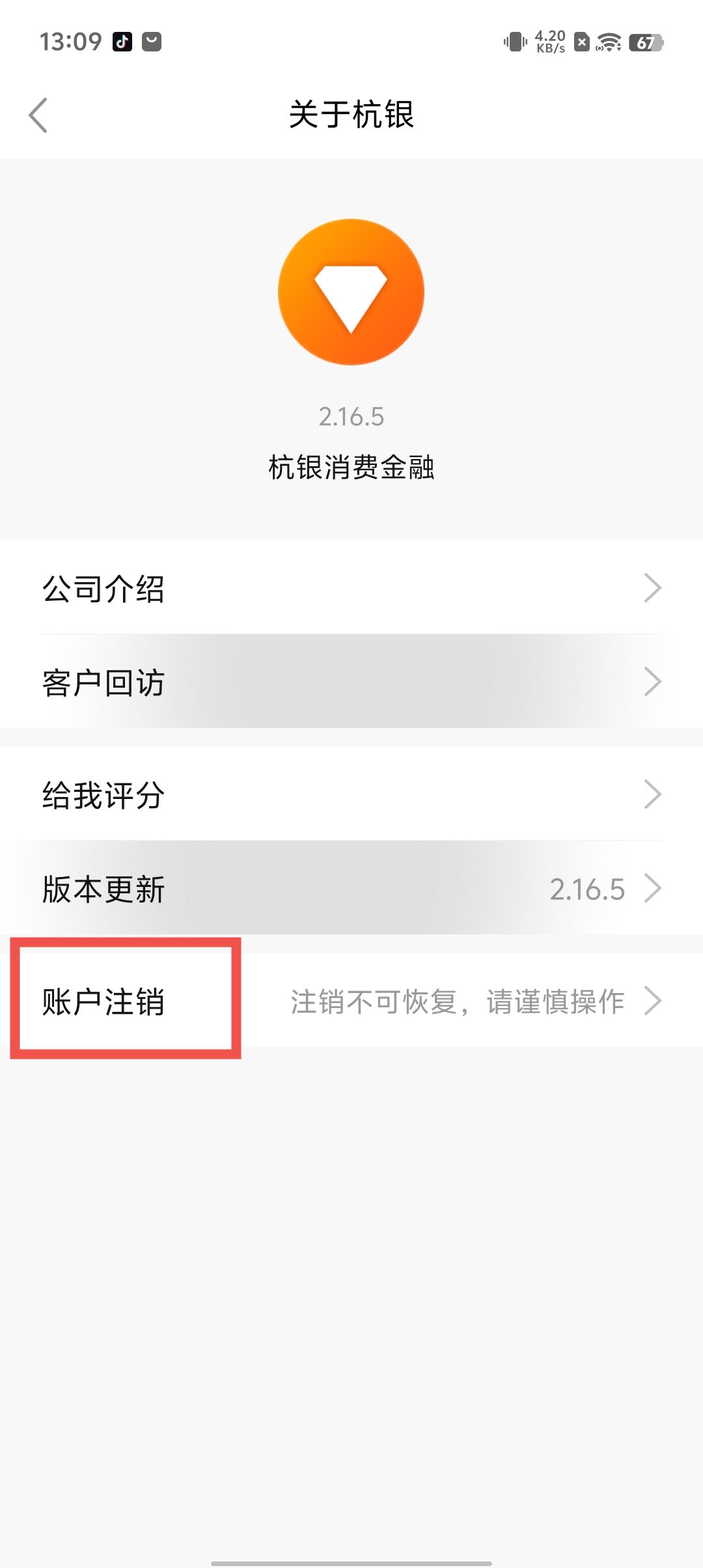703x1568 pixels.
Task: Open 账户注销 to cancel account
Action: point(351,1001)
